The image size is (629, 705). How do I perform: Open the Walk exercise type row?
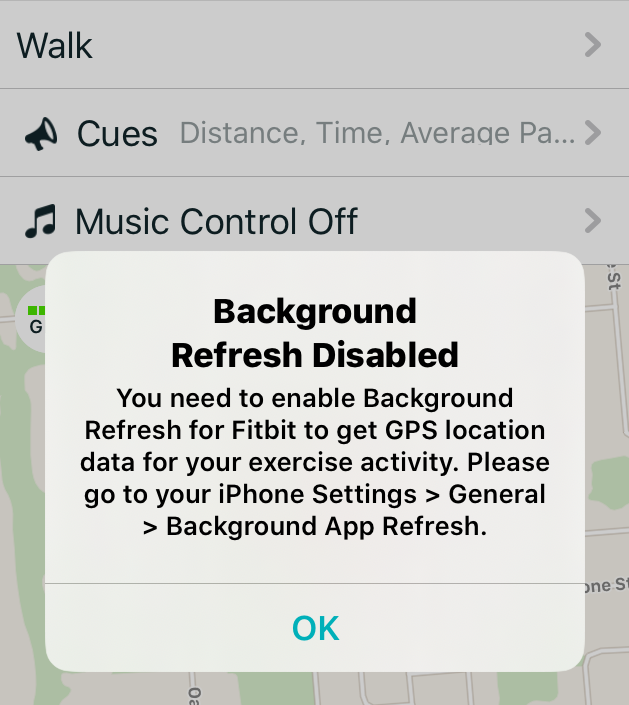[x=314, y=45]
